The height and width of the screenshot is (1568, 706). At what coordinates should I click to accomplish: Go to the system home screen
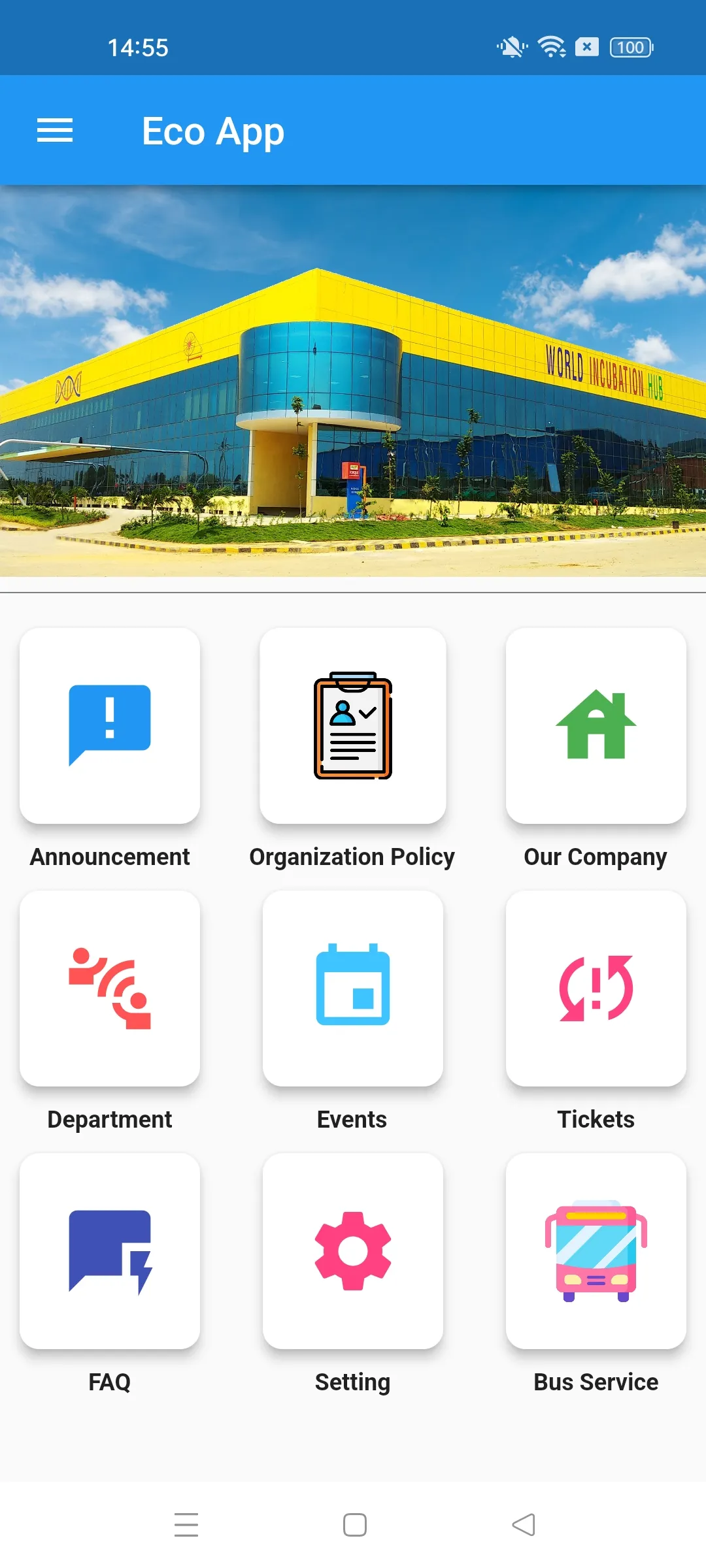tap(354, 1525)
